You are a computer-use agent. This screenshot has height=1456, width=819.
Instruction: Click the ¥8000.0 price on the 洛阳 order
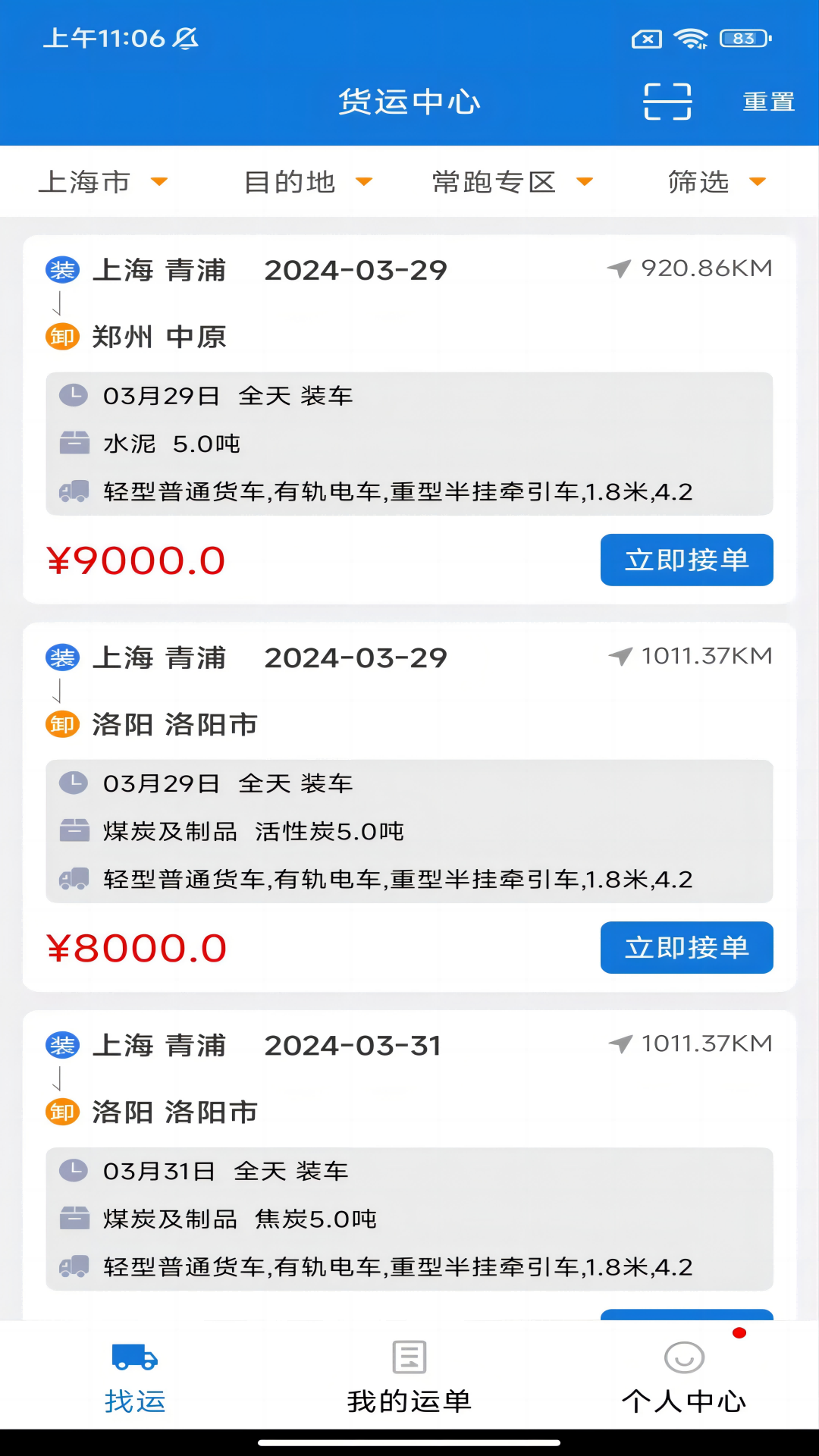[136, 947]
